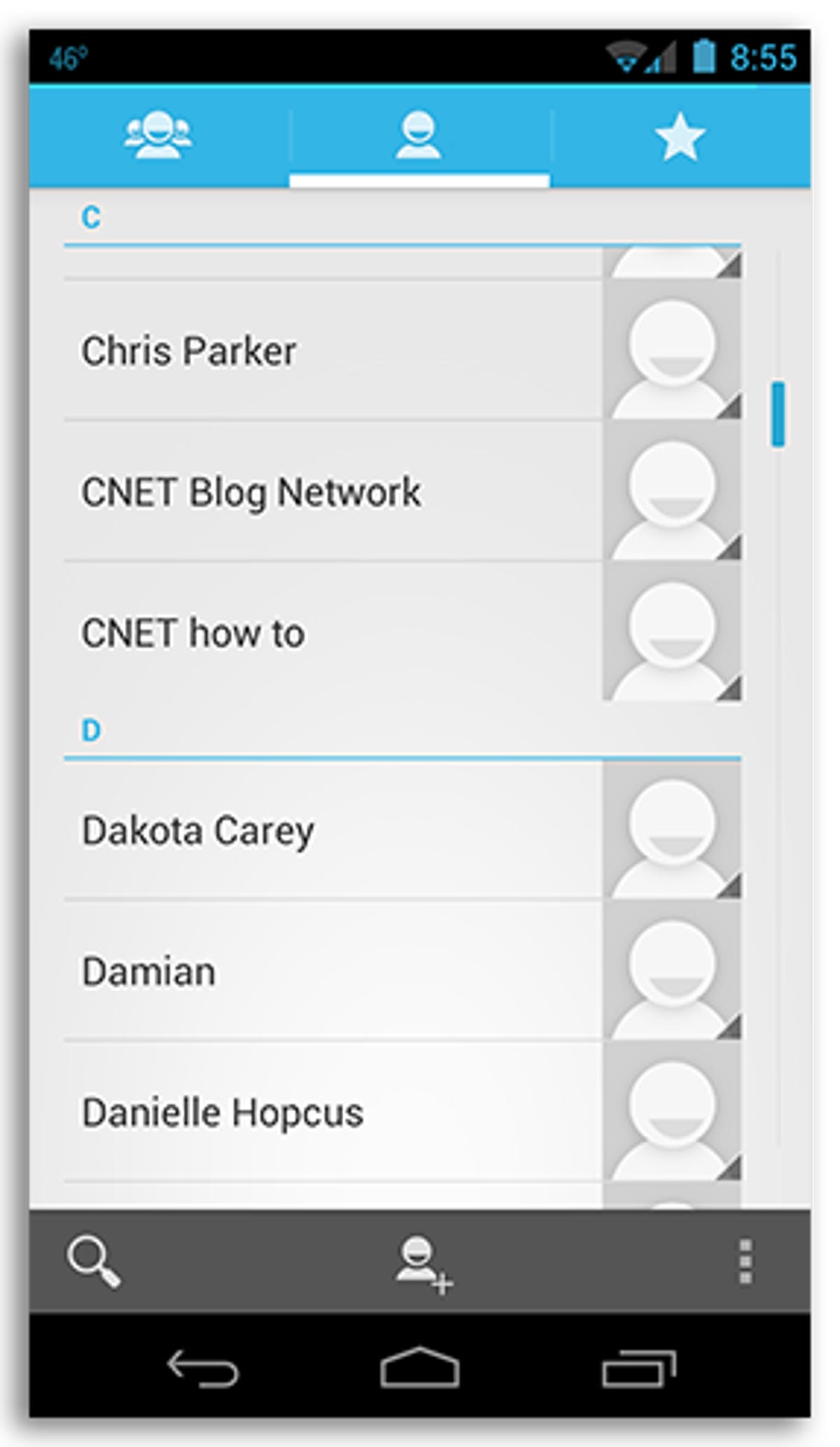The width and height of the screenshot is (840, 1447).
Task: Open the Groups tab icon
Action: click(157, 133)
